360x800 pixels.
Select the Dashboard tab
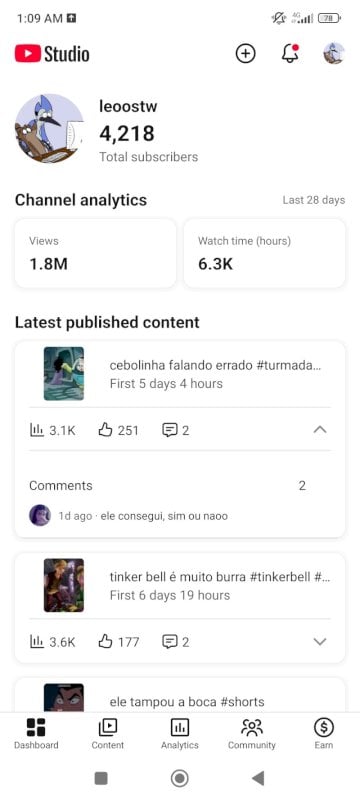(36, 734)
